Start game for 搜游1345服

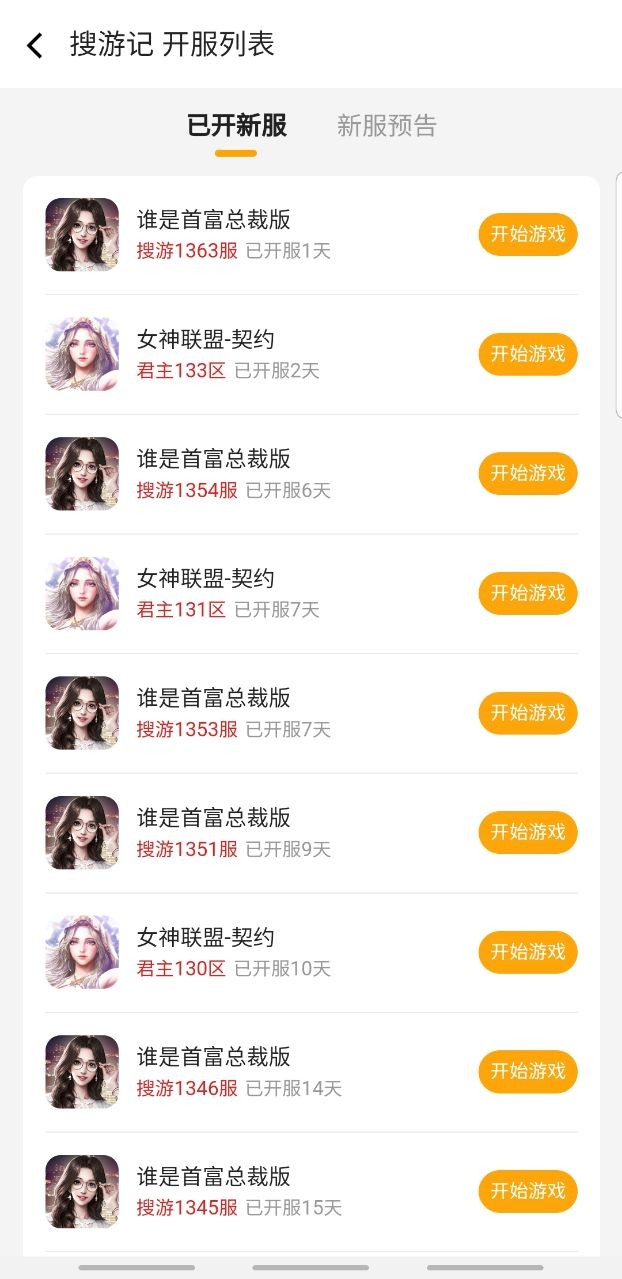(528, 1191)
